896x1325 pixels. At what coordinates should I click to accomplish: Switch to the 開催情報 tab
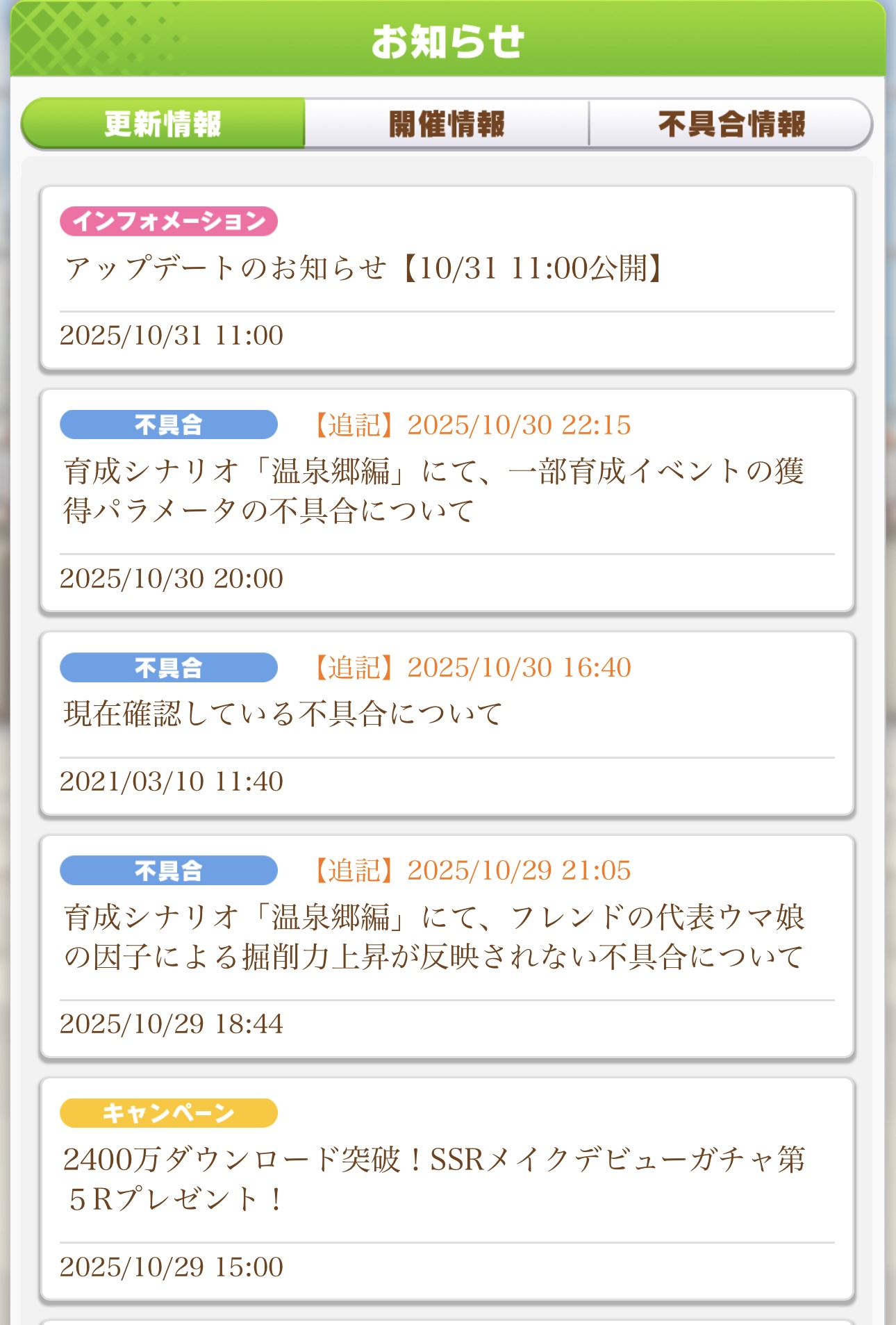447,124
